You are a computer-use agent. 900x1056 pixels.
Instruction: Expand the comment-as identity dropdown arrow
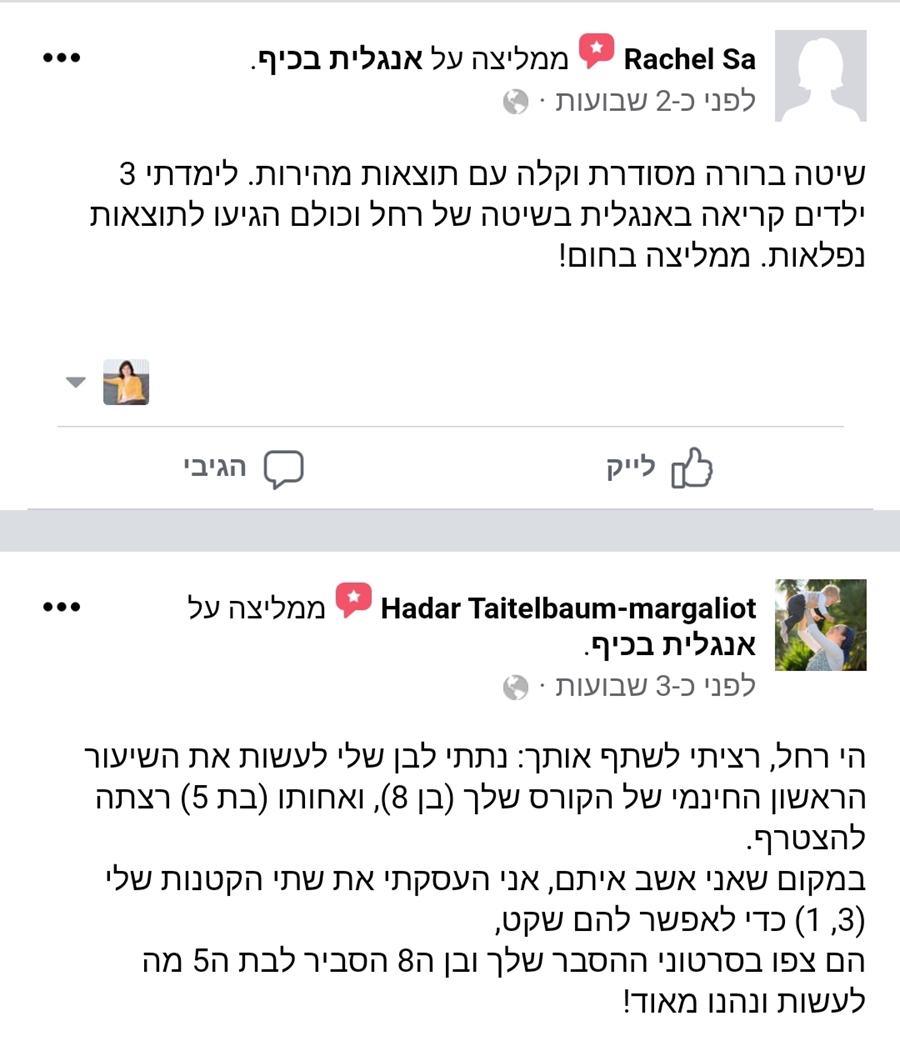pos(75,382)
